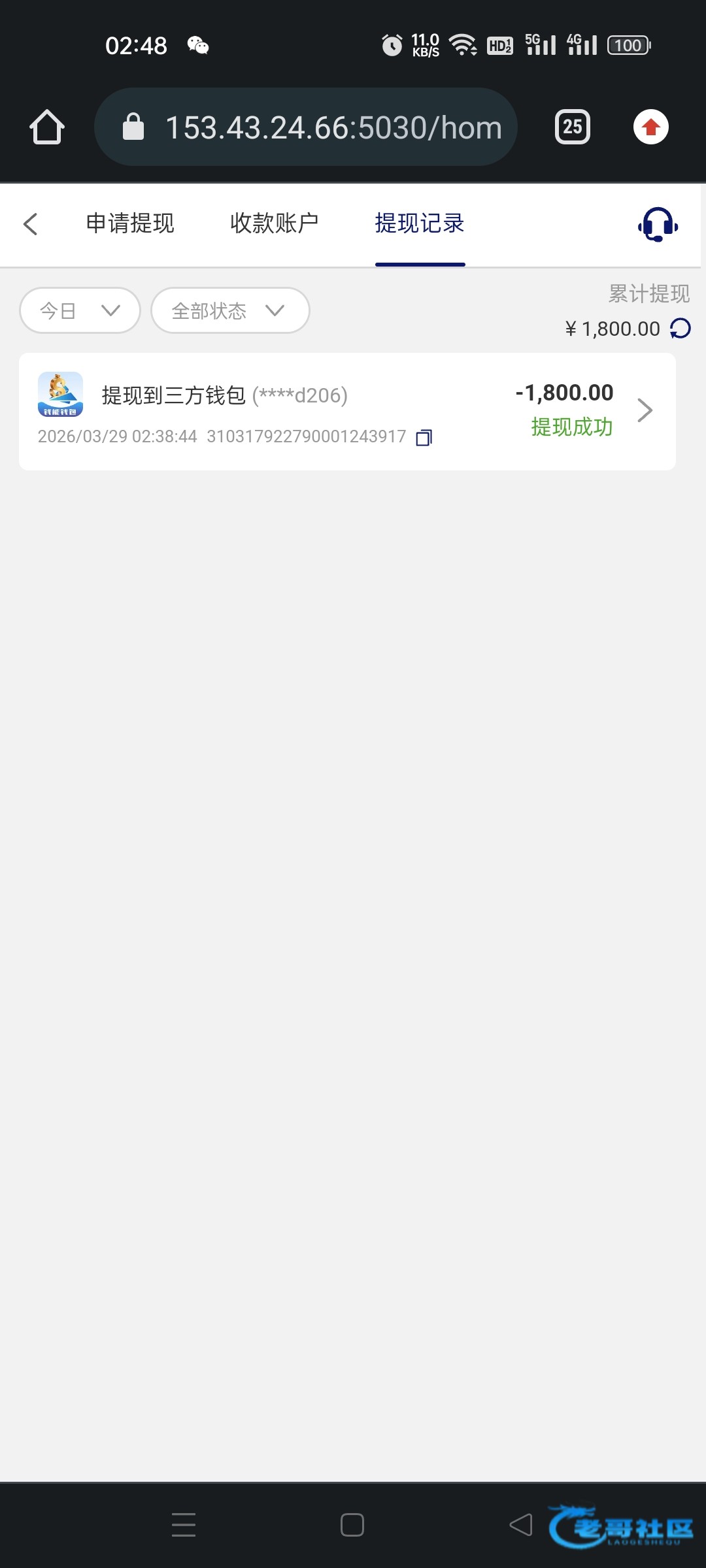Open recent apps from the navigation bar
This screenshot has width=706, height=1568.
coord(184,1524)
